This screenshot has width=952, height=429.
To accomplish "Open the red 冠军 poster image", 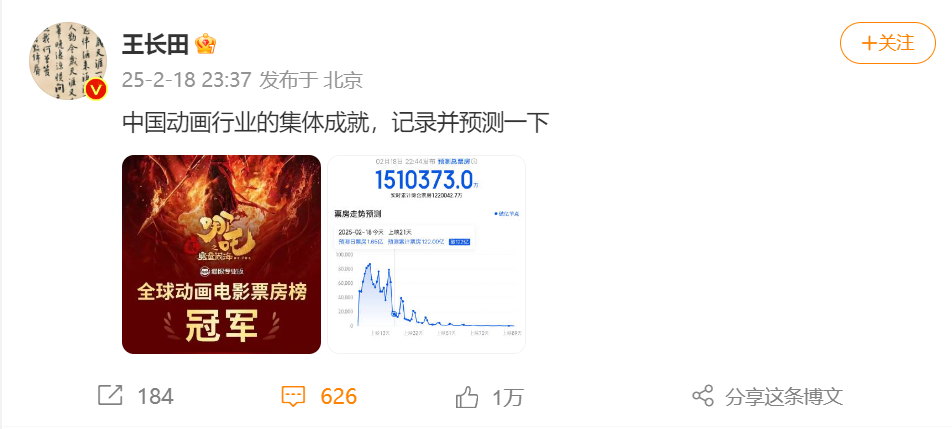I will pos(221,254).
